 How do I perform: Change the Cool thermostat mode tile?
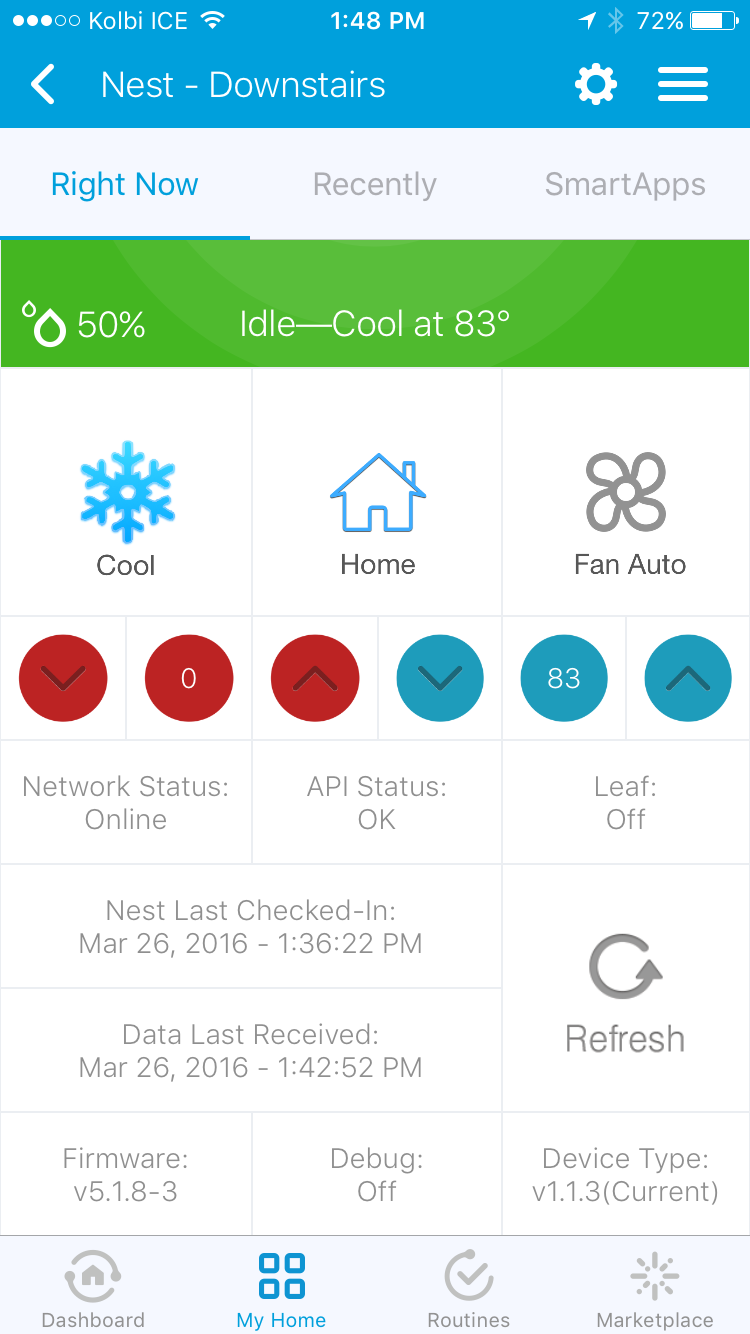pos(126,492)
